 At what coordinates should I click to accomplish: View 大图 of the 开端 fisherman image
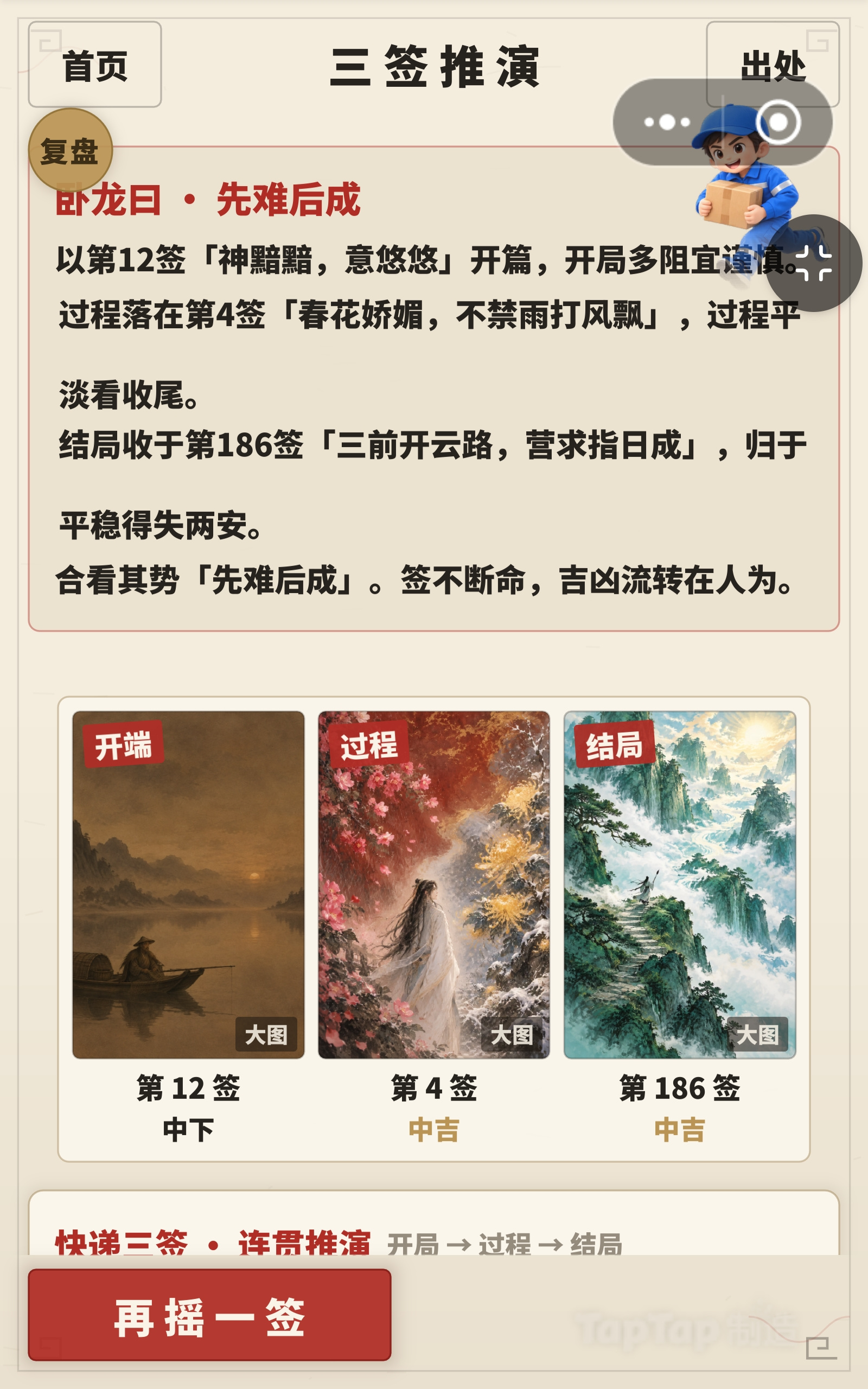point(266,1034)
